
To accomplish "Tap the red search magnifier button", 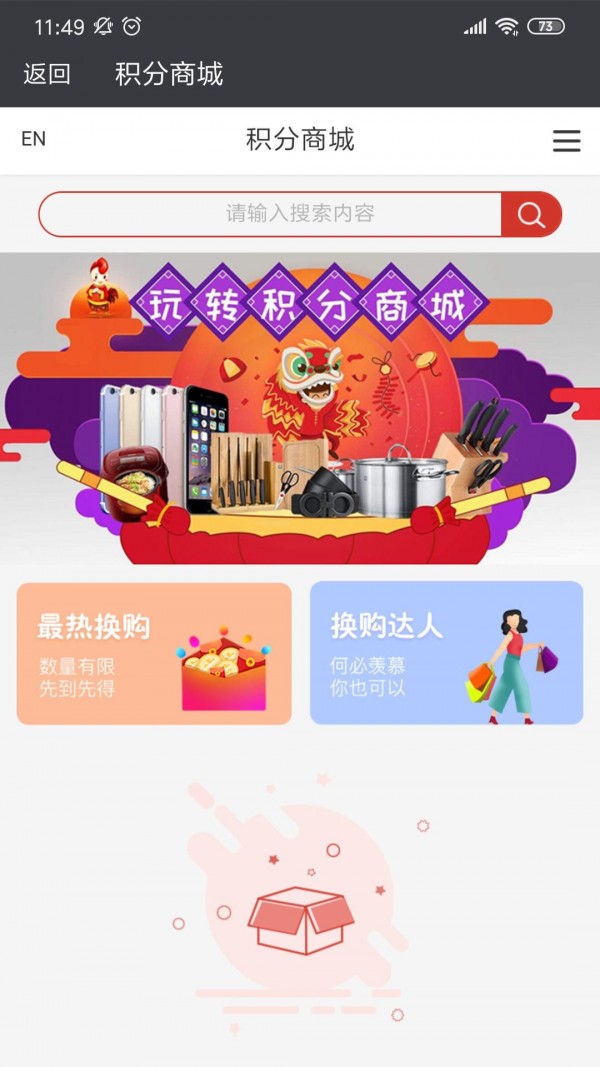I will pyautogui.click(x=531, y=214).
